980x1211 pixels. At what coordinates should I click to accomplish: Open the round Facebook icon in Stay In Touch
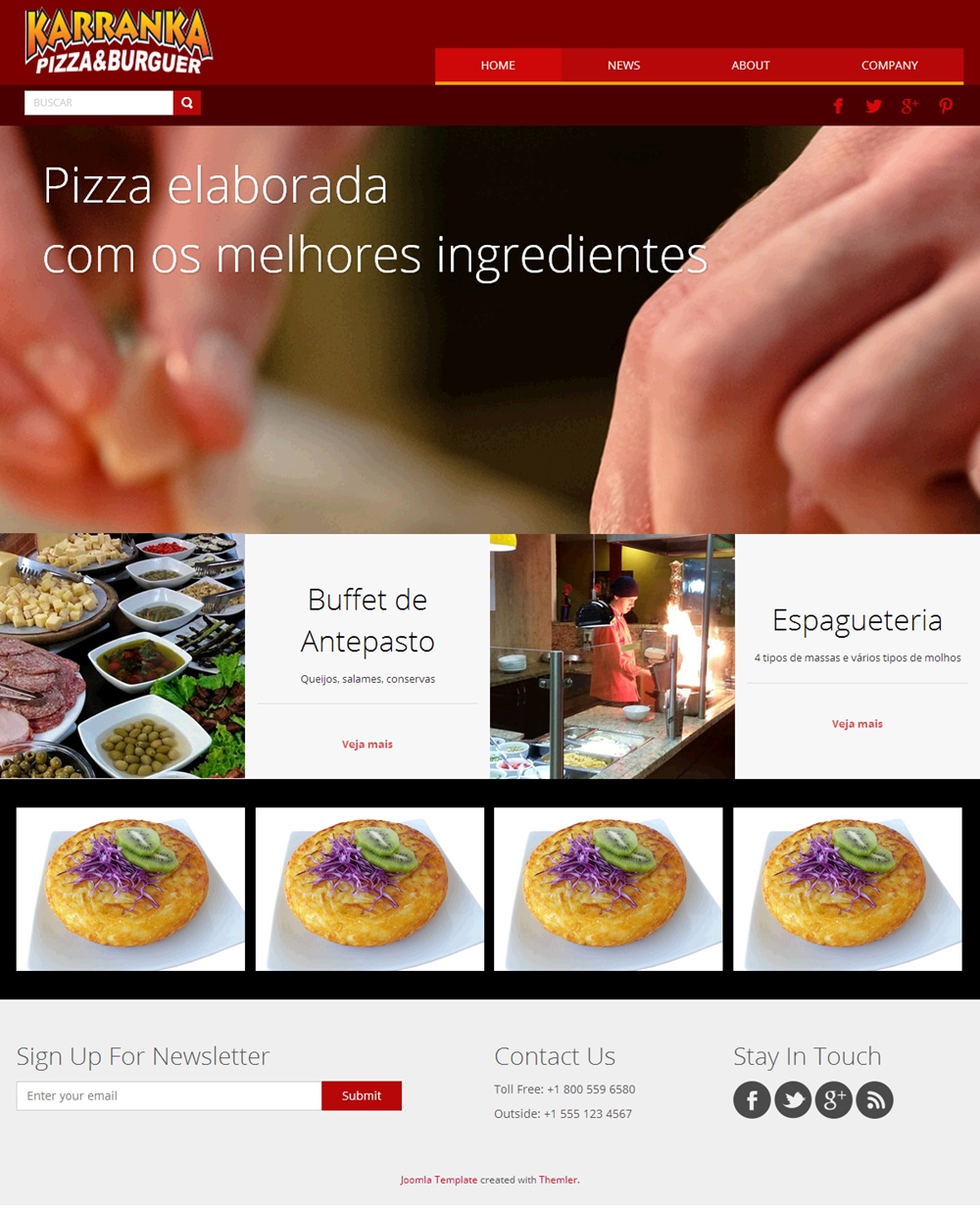[x=752, y=1100]
